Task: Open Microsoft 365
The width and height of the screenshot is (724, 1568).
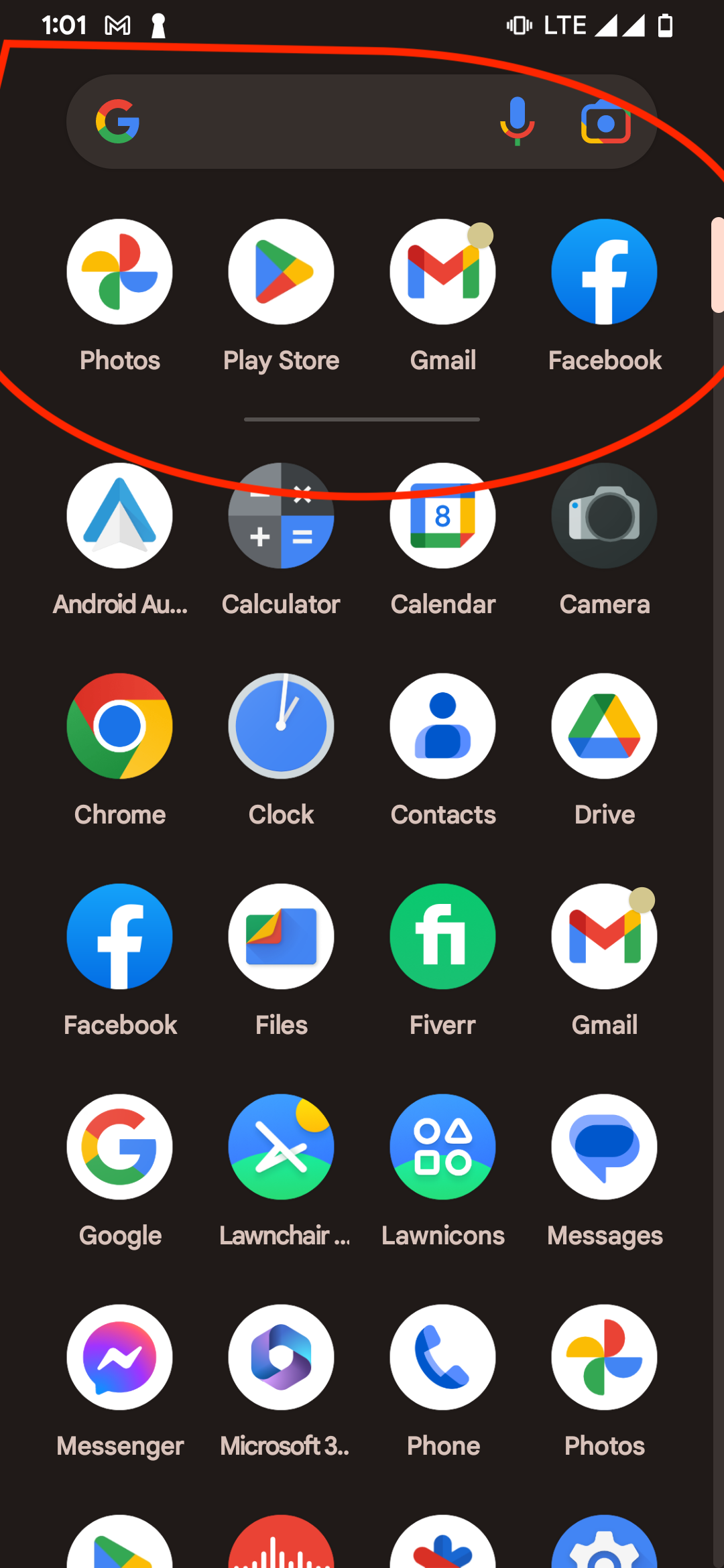Action: [x=281, y=1356]
